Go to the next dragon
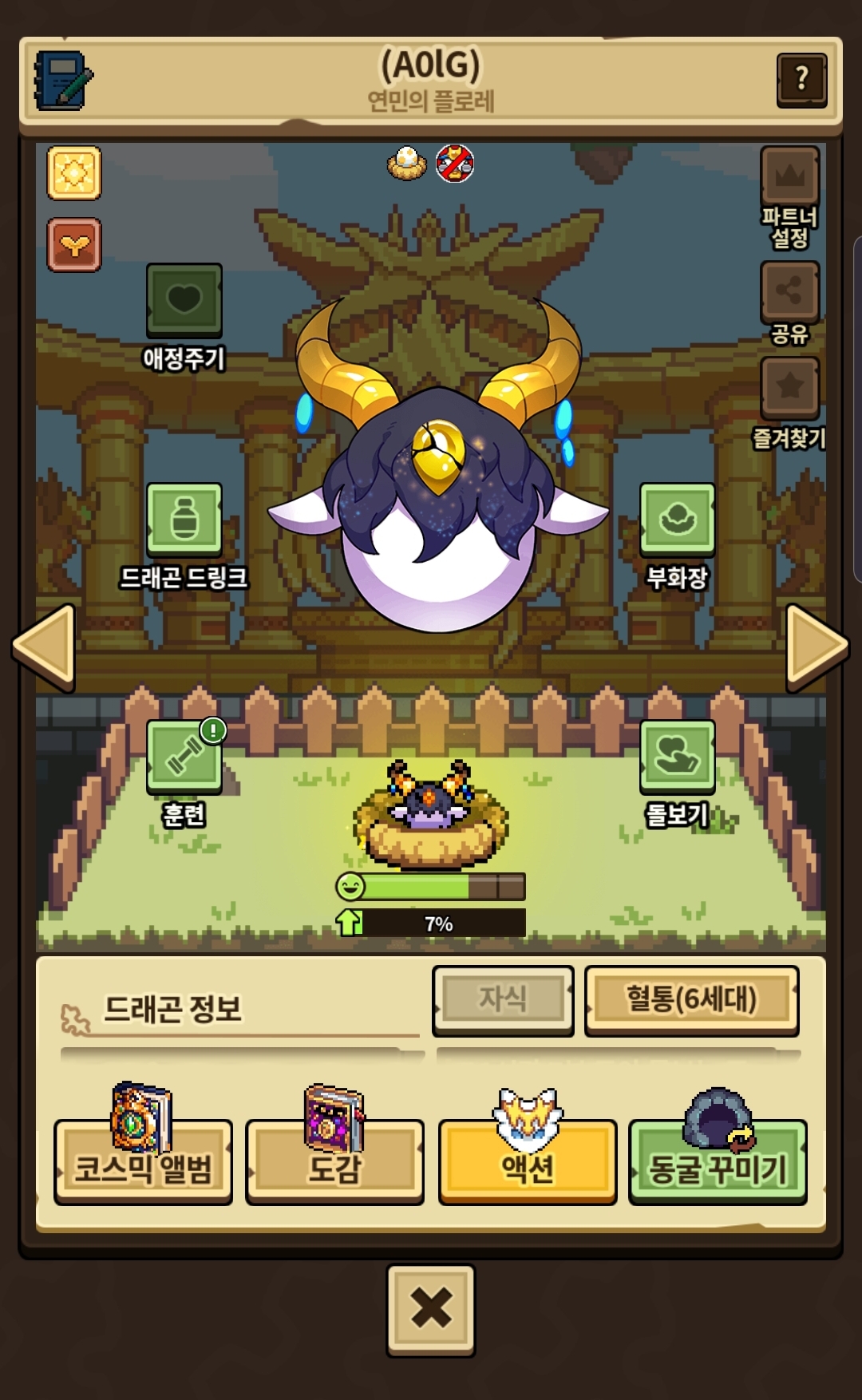862x1400 pixels. click(x=816, y=647)
